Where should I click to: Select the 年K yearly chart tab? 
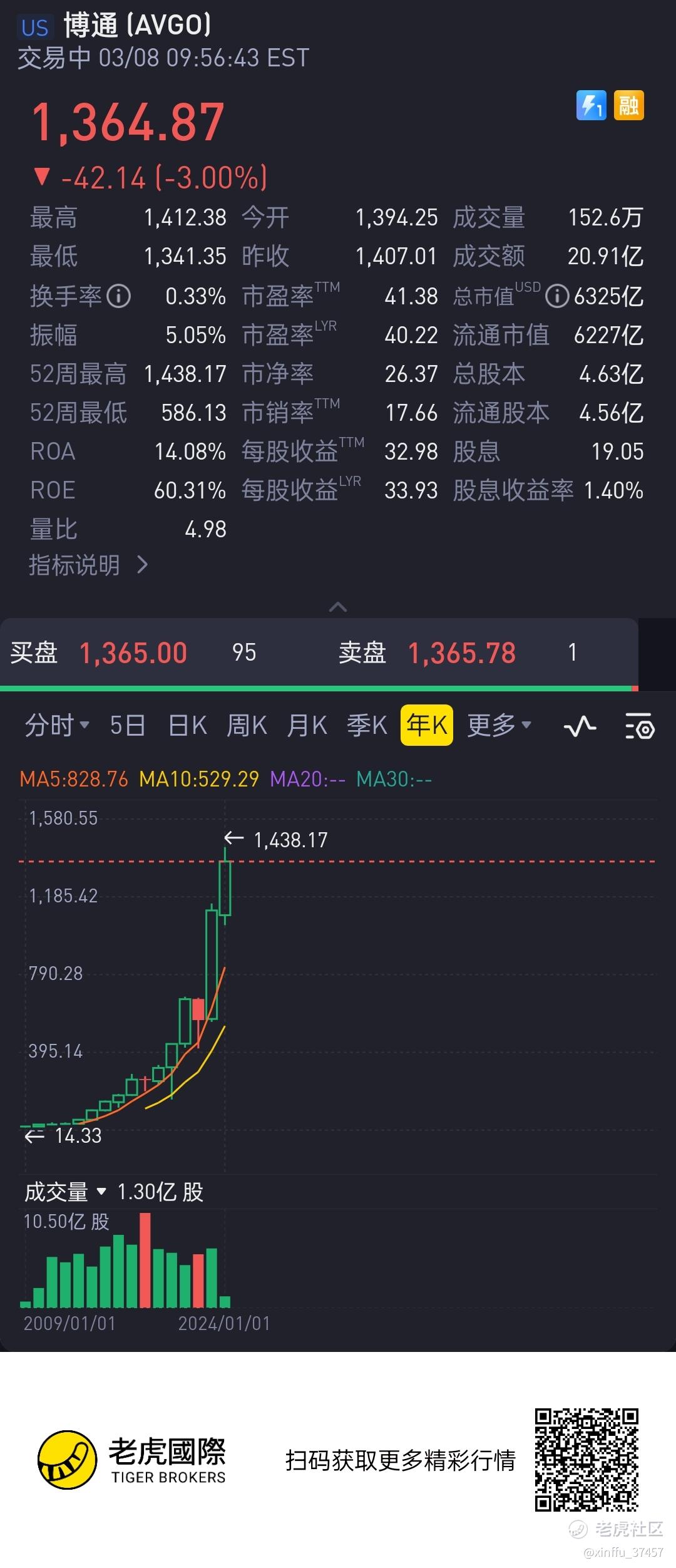pyautogui.click(x=426, y=726)
